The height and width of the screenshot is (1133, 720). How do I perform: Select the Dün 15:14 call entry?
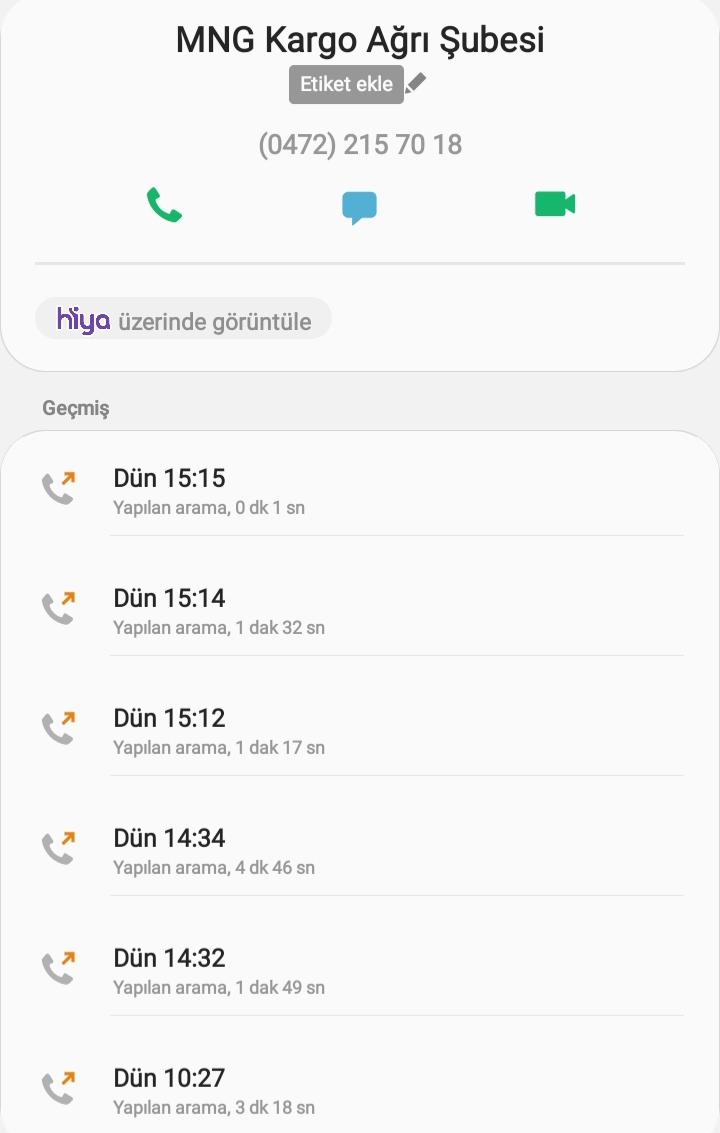360,610
